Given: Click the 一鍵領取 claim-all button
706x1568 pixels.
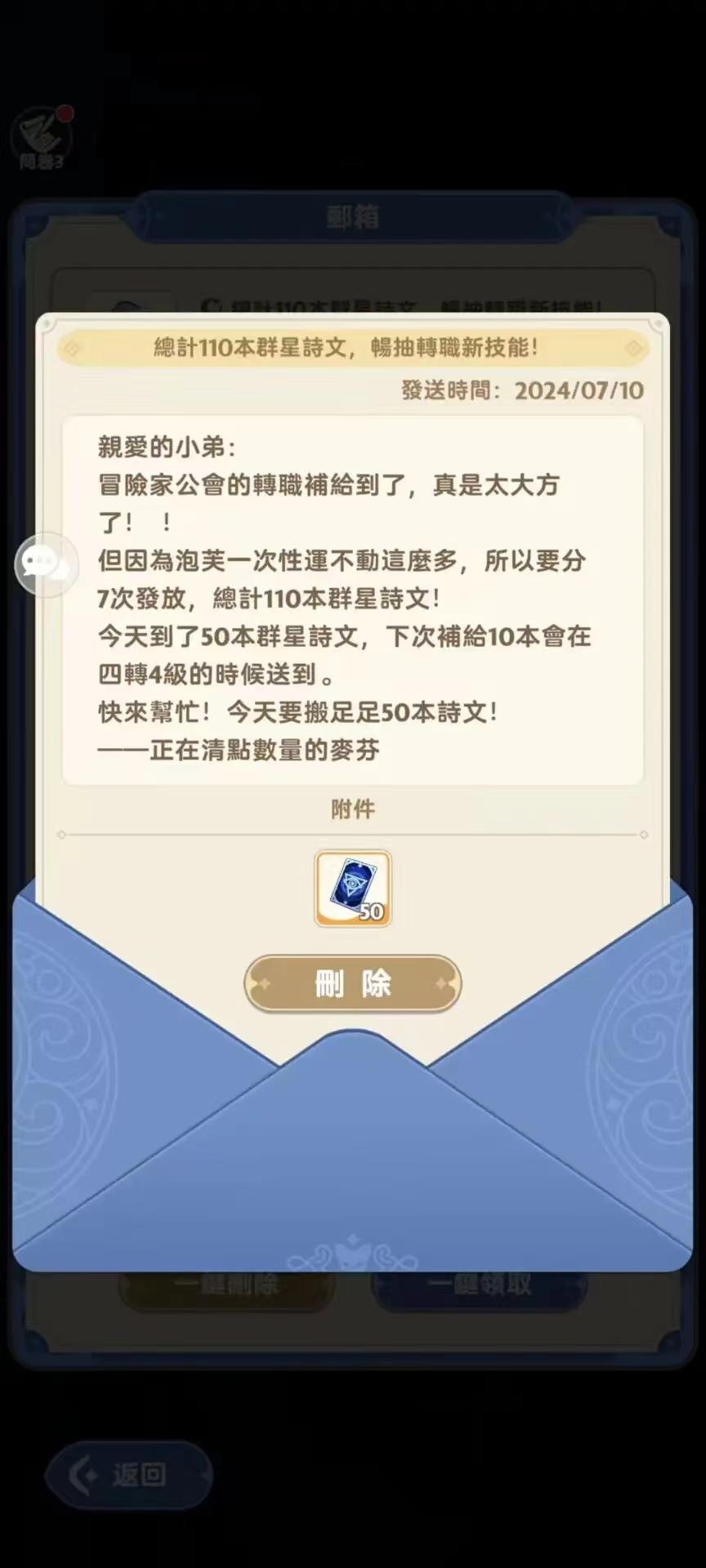Looking at the screenshot, I should (479, 1284).
